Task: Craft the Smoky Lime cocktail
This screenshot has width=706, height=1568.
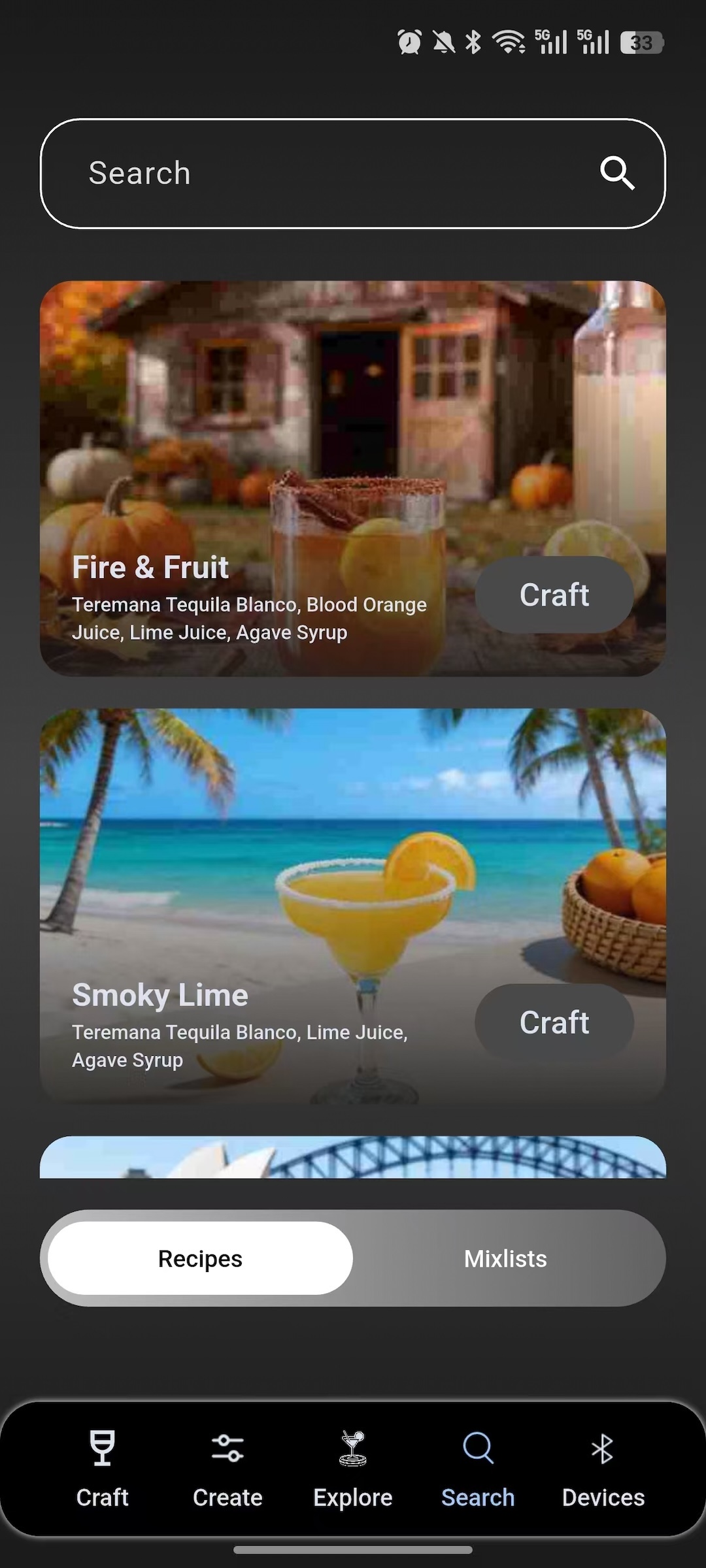Action: 554,1022
